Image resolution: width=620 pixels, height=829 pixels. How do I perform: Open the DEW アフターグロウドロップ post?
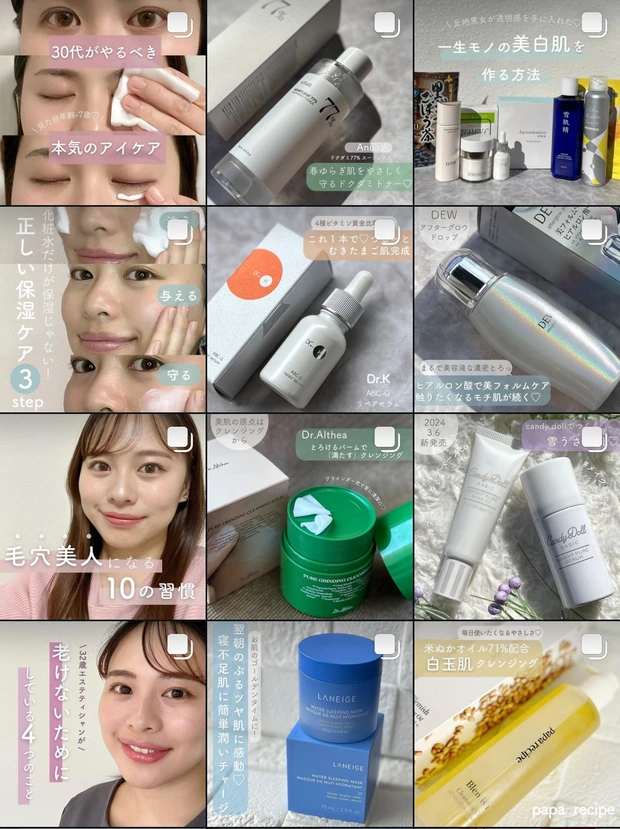pos(517,309)
